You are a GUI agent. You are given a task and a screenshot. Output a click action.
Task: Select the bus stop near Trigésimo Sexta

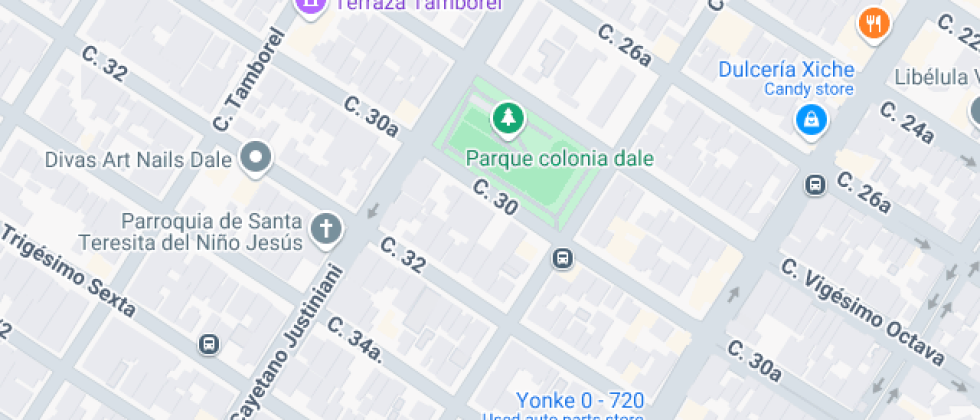(x=209, y=344)
